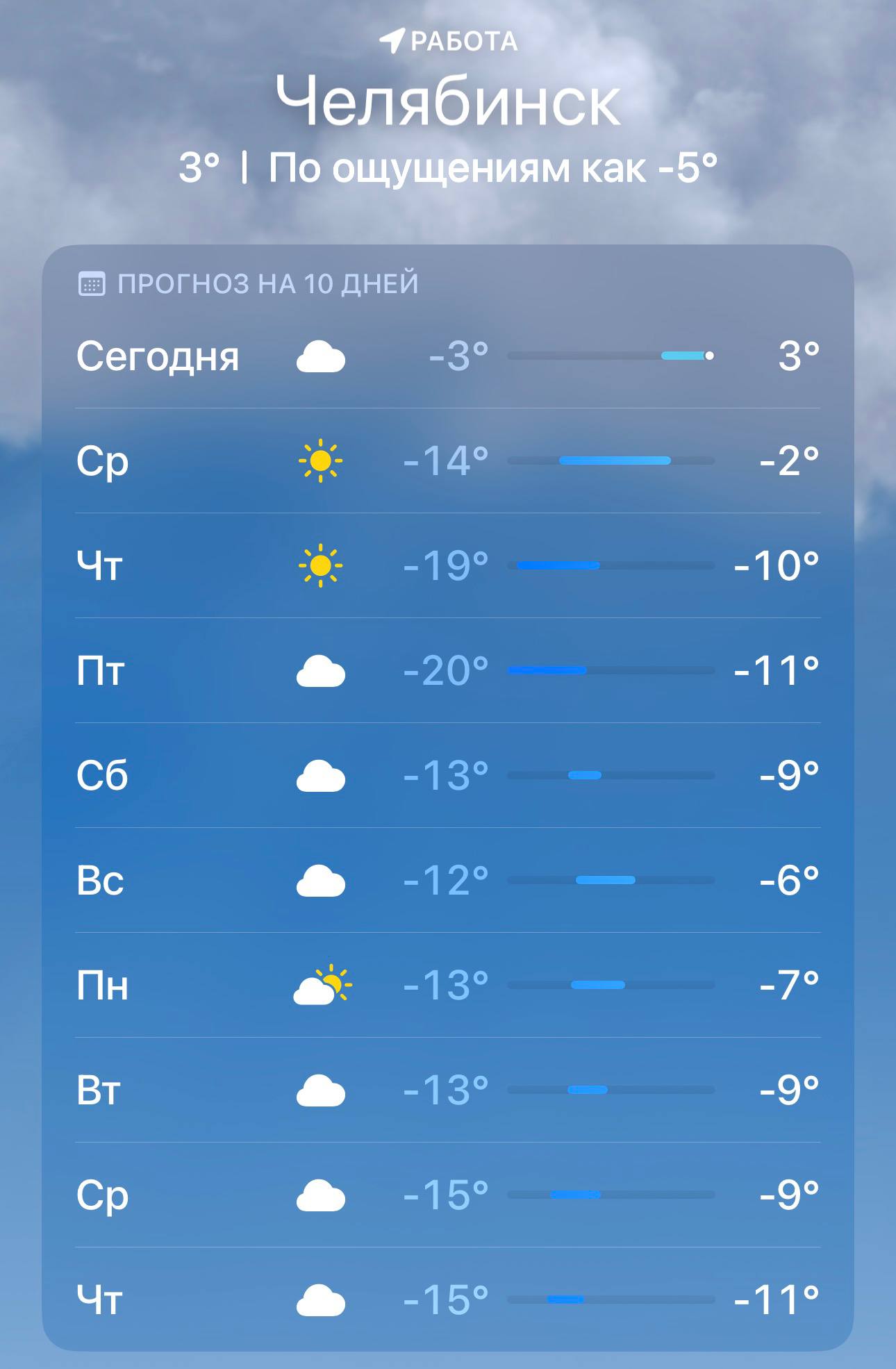Select the Вт forecast row
This screenshot has width=896, height=1369.
coord(447,1090)
